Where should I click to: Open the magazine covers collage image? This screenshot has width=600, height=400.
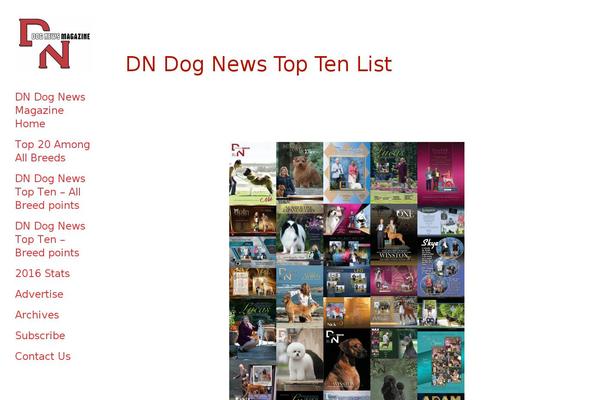pos(346,270)
